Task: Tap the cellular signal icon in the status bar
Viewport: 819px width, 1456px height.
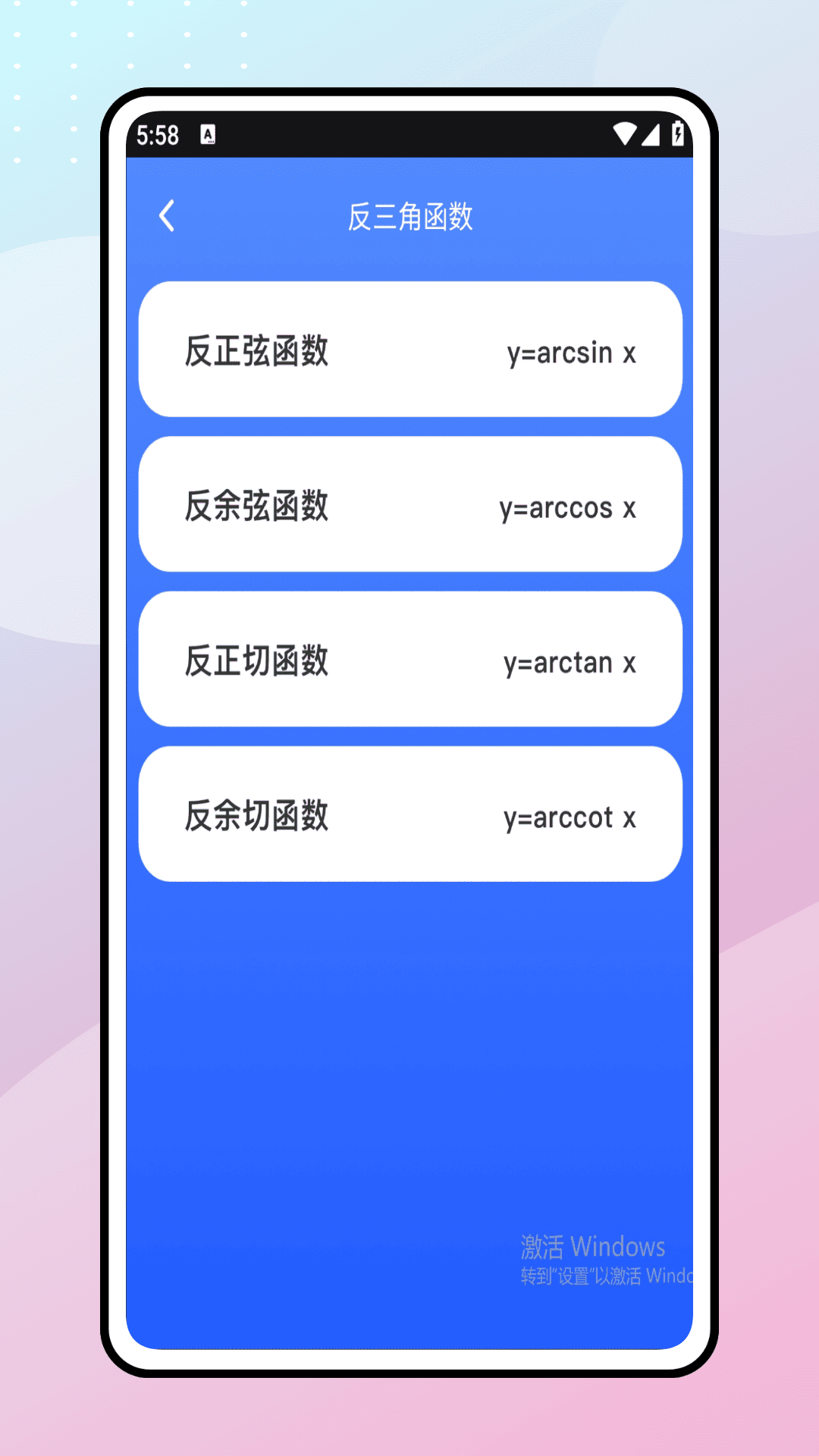Action: coord(651,133)
